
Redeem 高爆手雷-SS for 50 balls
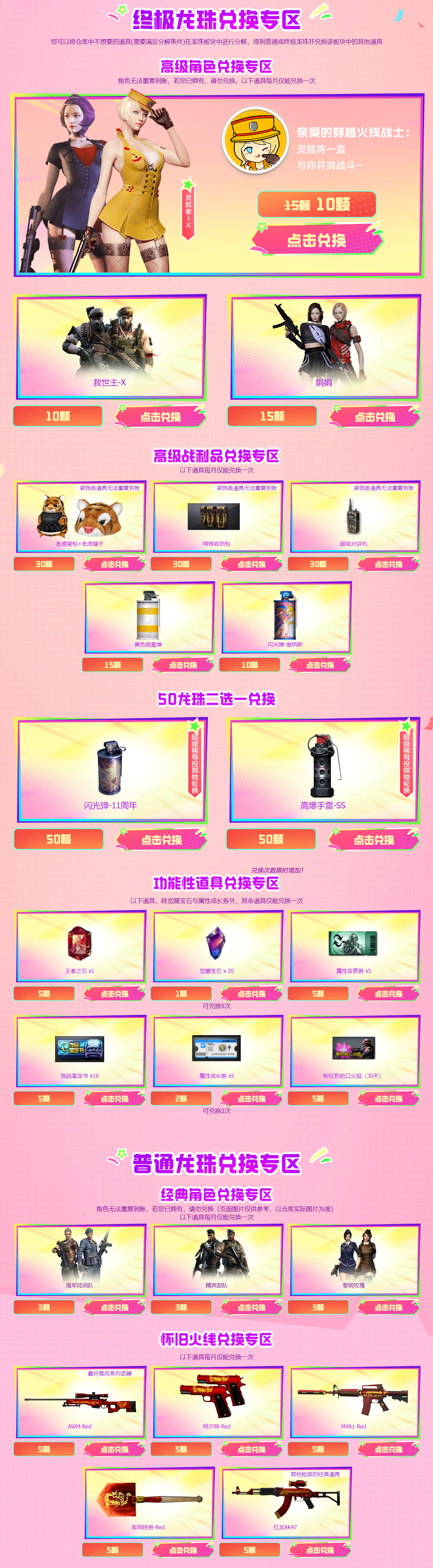[374, 840]
